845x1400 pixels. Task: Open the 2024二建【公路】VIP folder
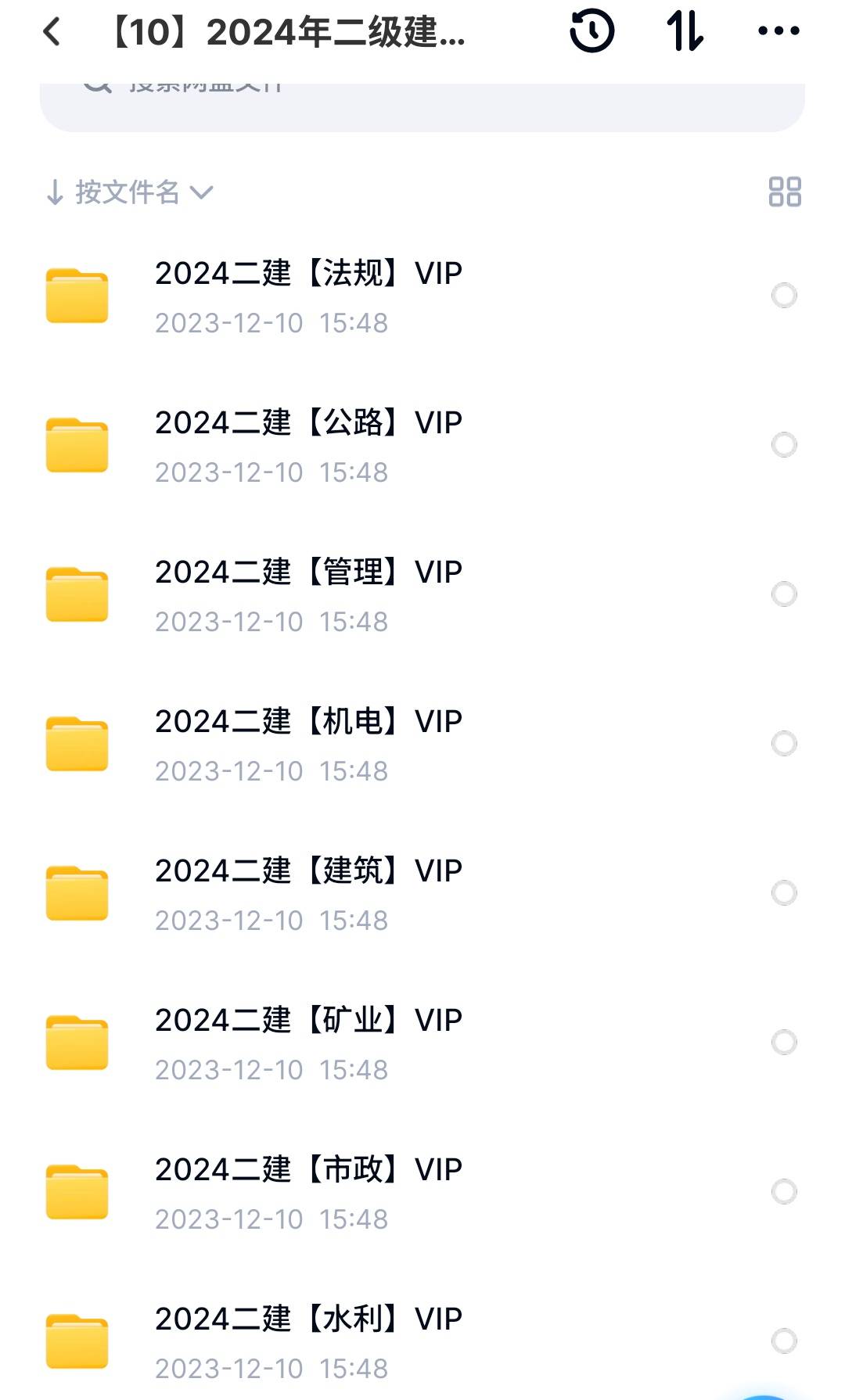click(308, 445)
